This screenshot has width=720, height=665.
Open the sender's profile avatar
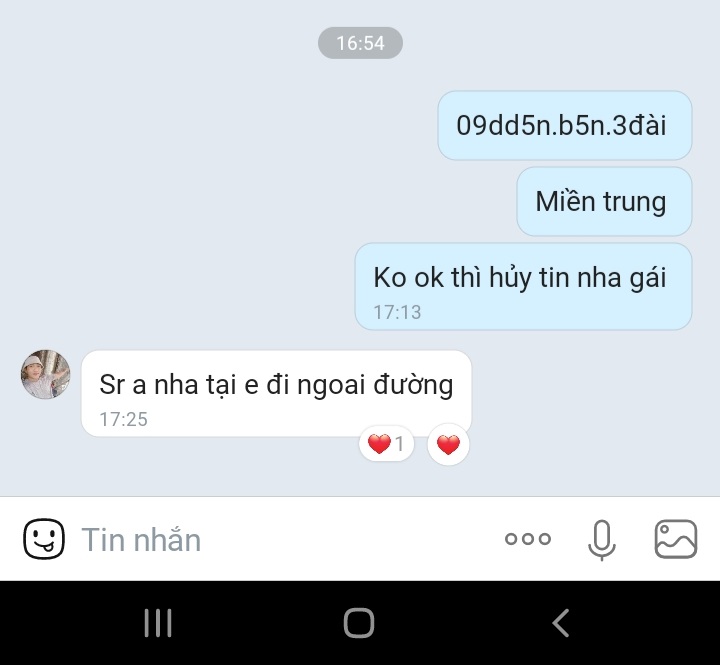tap(46, 375)
